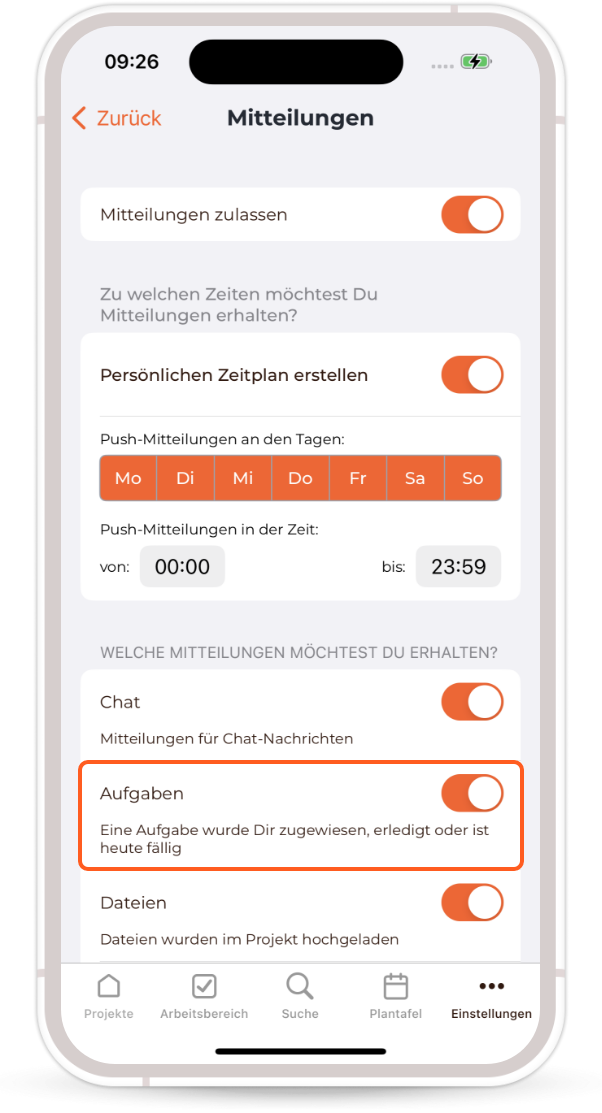Toggle the So day button
This screenshot has height=1113, width=602.
coord(473,478)
